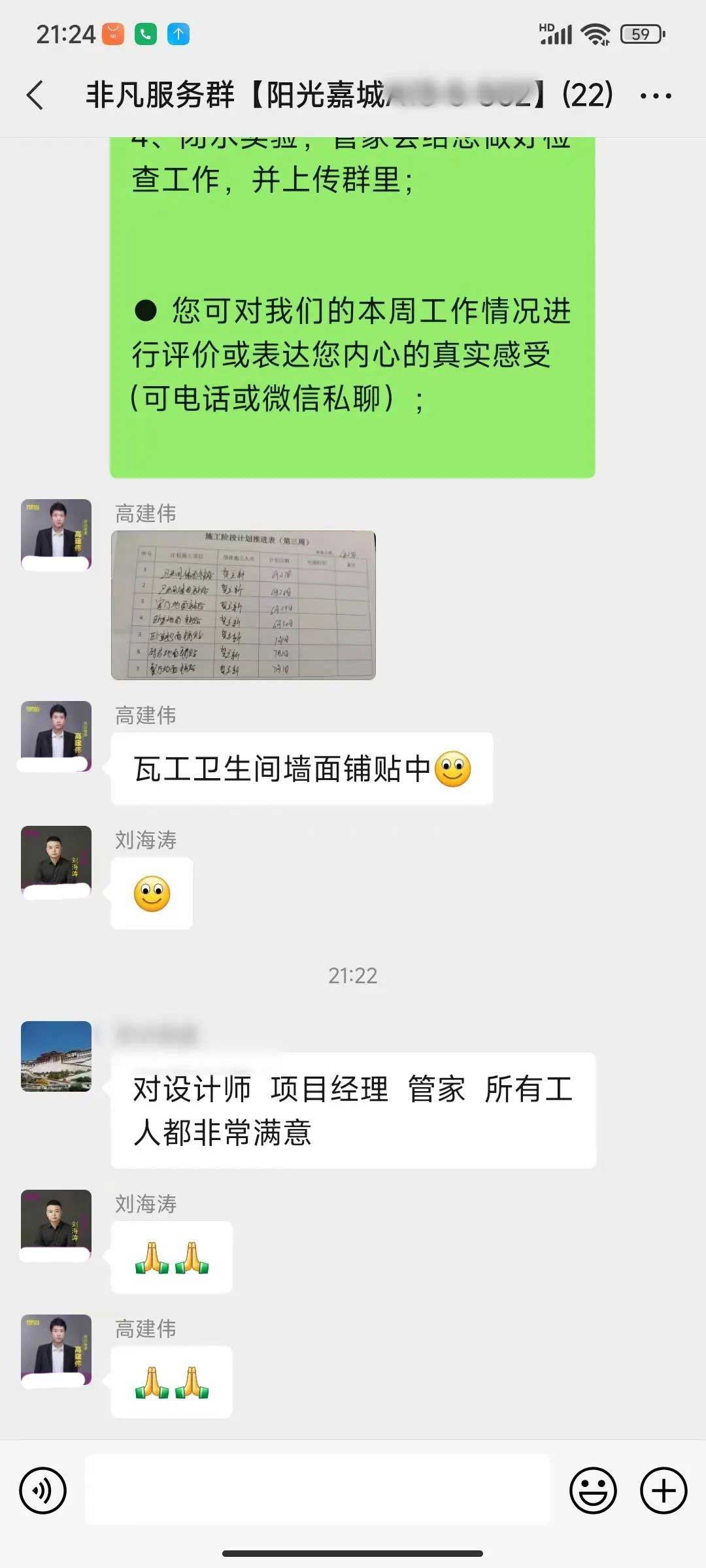Open the Potala Palace avatar profile
Viewport: 706px width, 1568px height.
point(56,1056)
